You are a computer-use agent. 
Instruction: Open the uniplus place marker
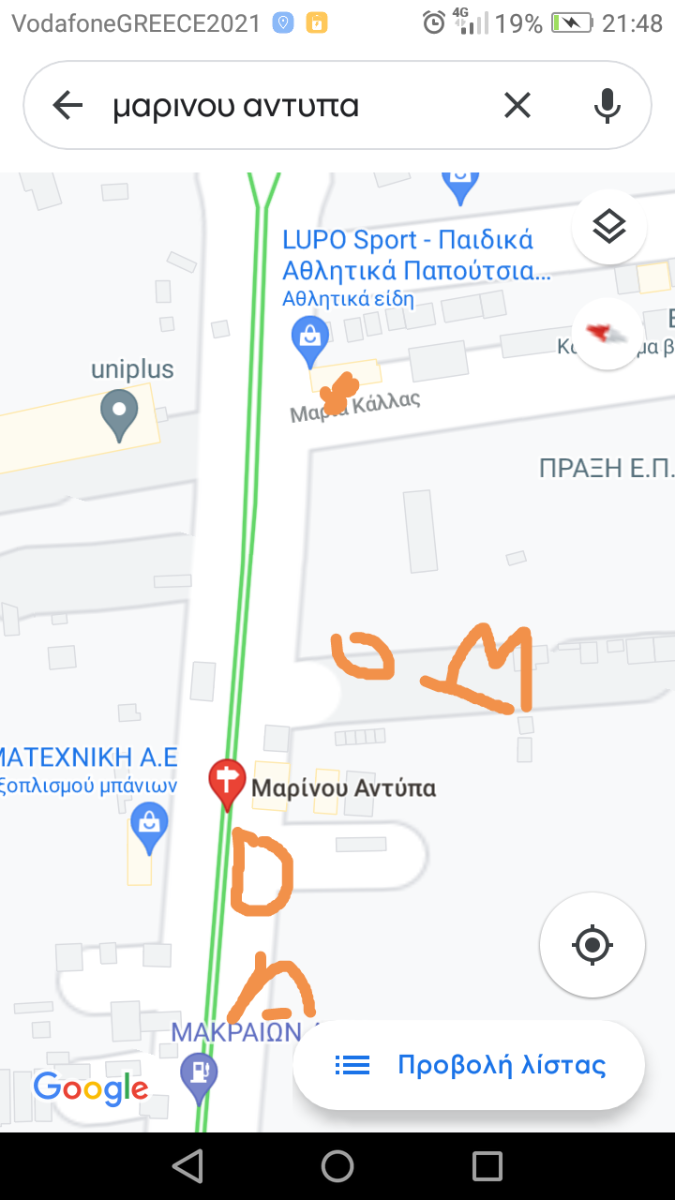119,417
